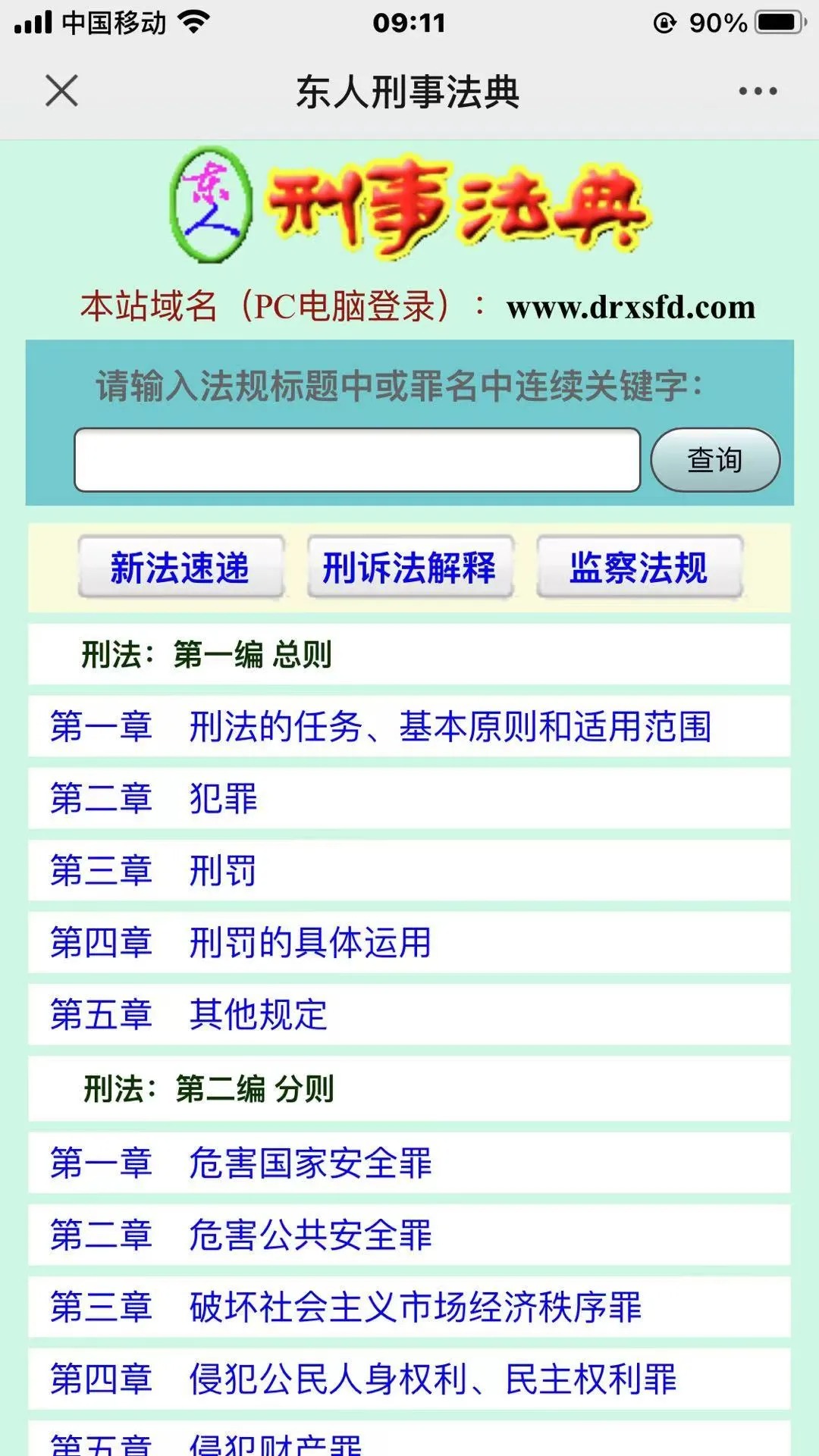The image size is (819, 1456).
Task: Focus the keyword search field
Action: (x=356, y=460)
